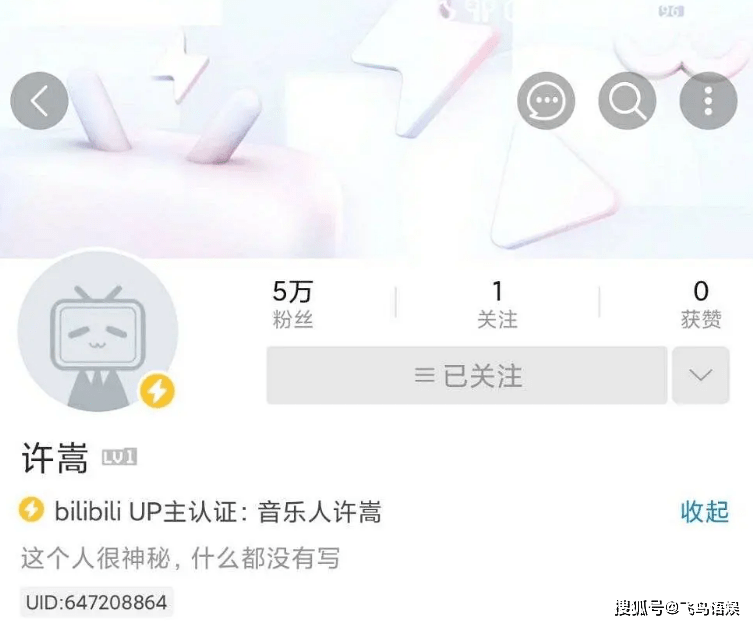The height and width of the screenshot is (625, 754).
Task: Tap the 已关注 following button
Action: coord(467,376)
